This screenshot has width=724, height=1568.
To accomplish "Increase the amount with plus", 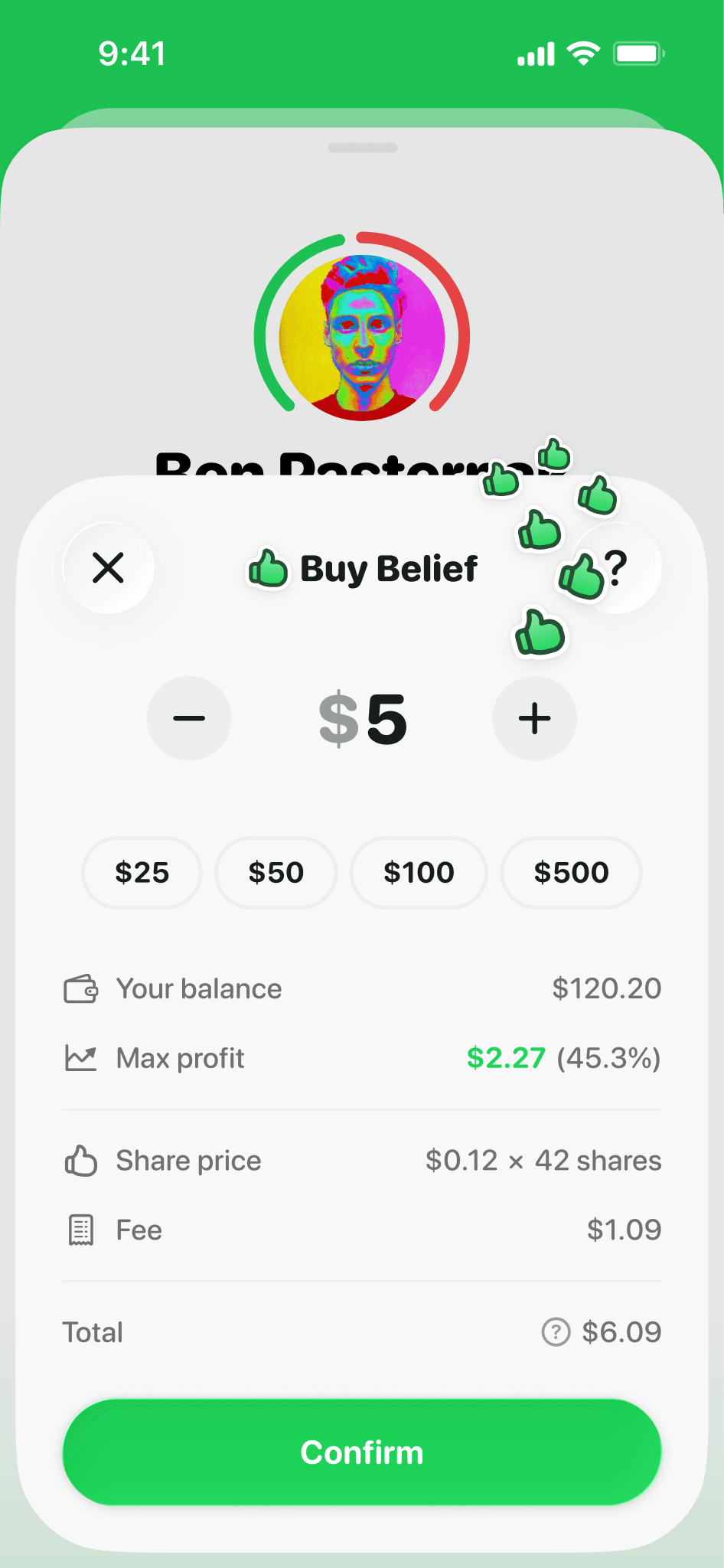I will click(x=534, y=718).
